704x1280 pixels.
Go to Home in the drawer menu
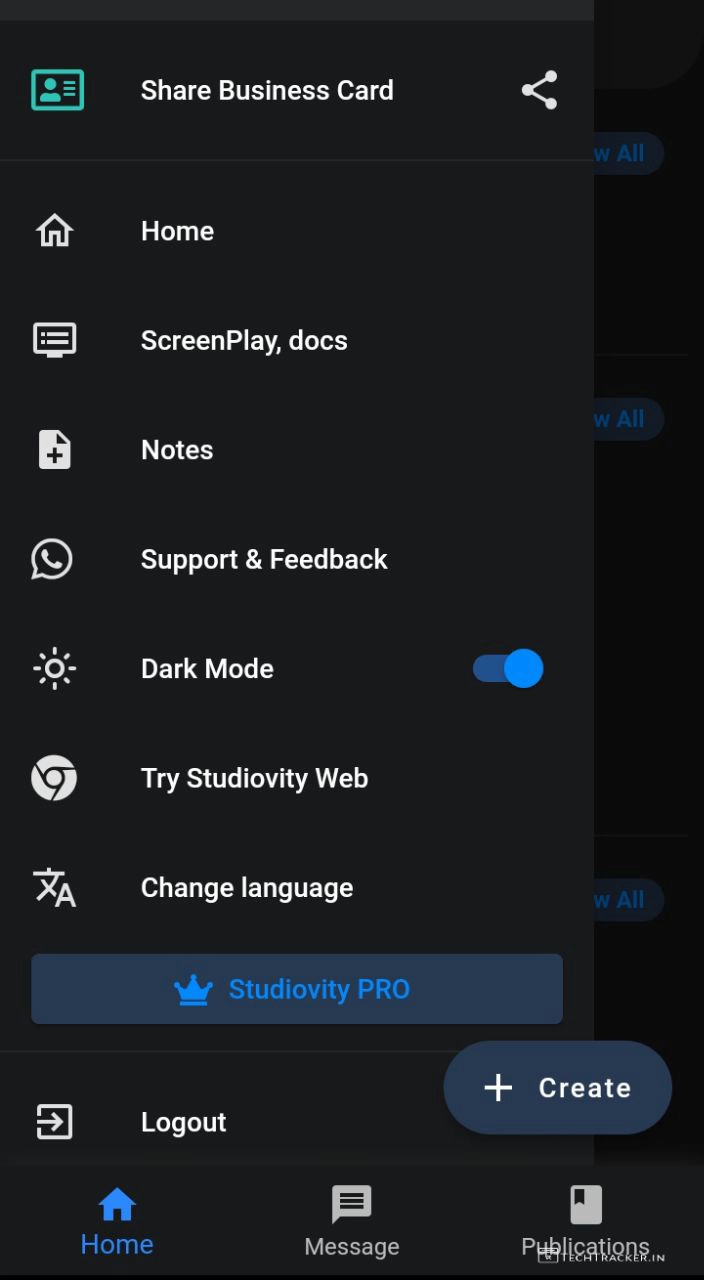177,231
